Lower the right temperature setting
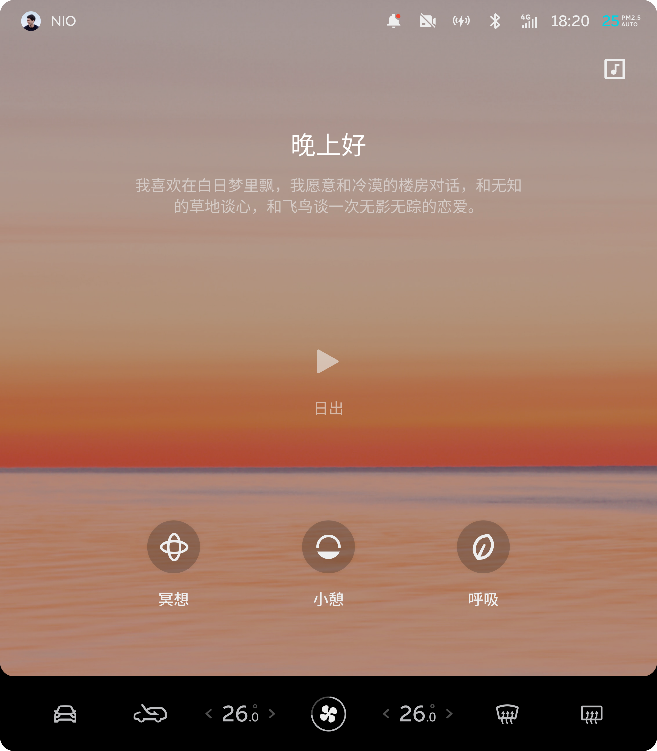 tap(386, 713)
